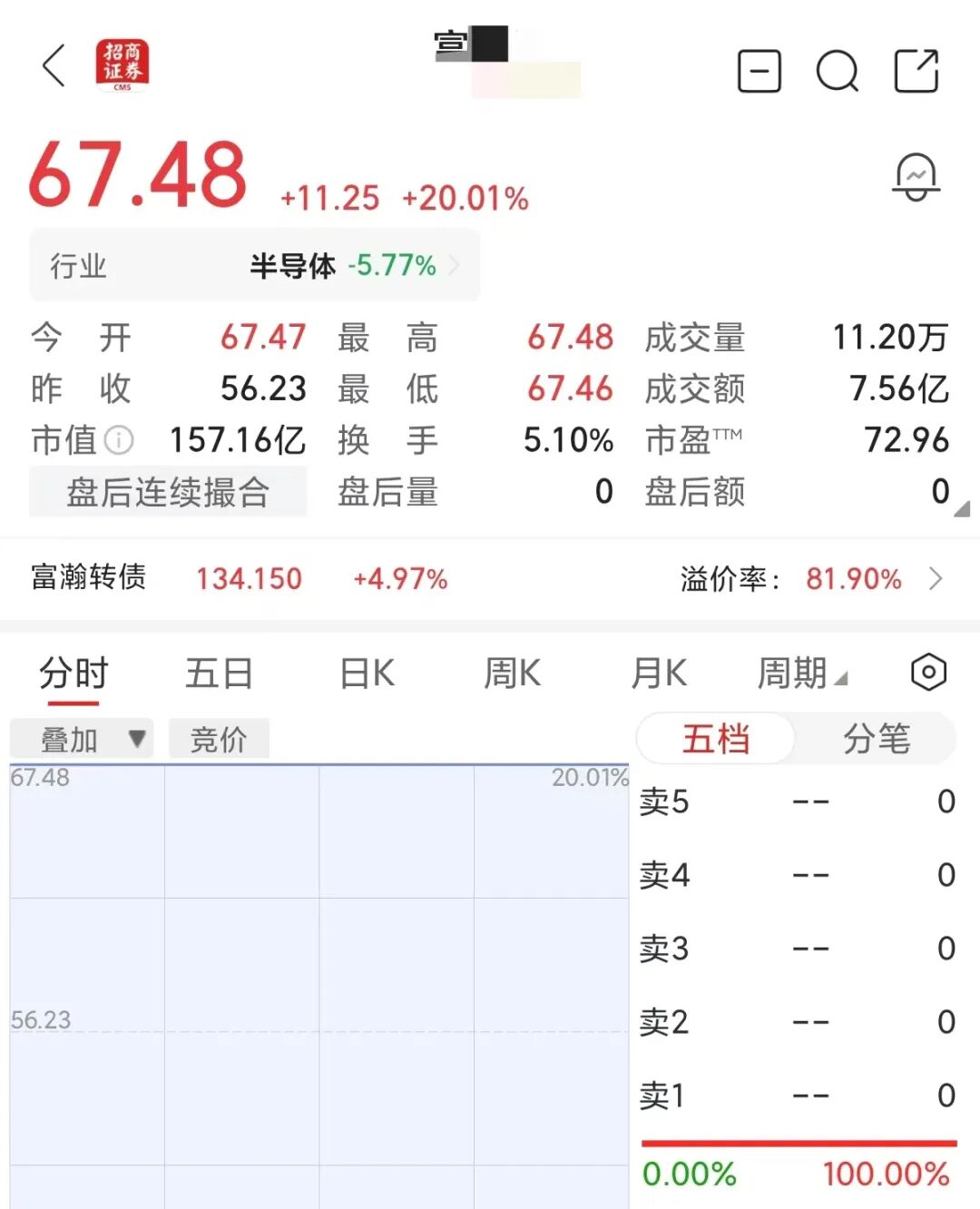Switch to 五日 chart tab
980x1209 pixels.
[x=219, y=674]
